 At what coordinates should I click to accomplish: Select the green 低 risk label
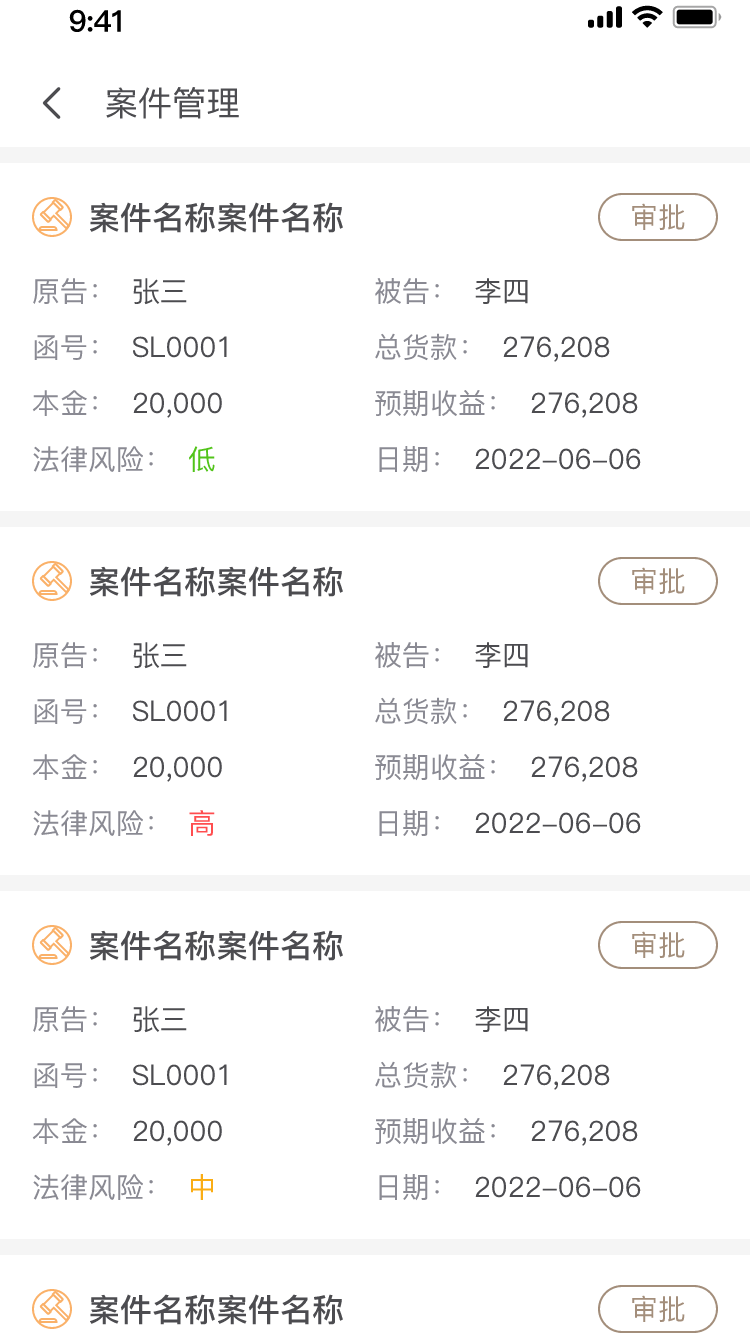click(x=200, y=459)
